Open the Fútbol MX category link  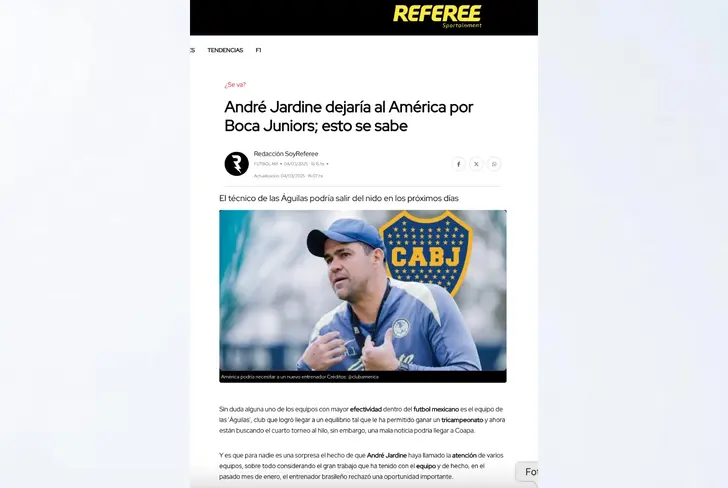click(x=265, y=164)
